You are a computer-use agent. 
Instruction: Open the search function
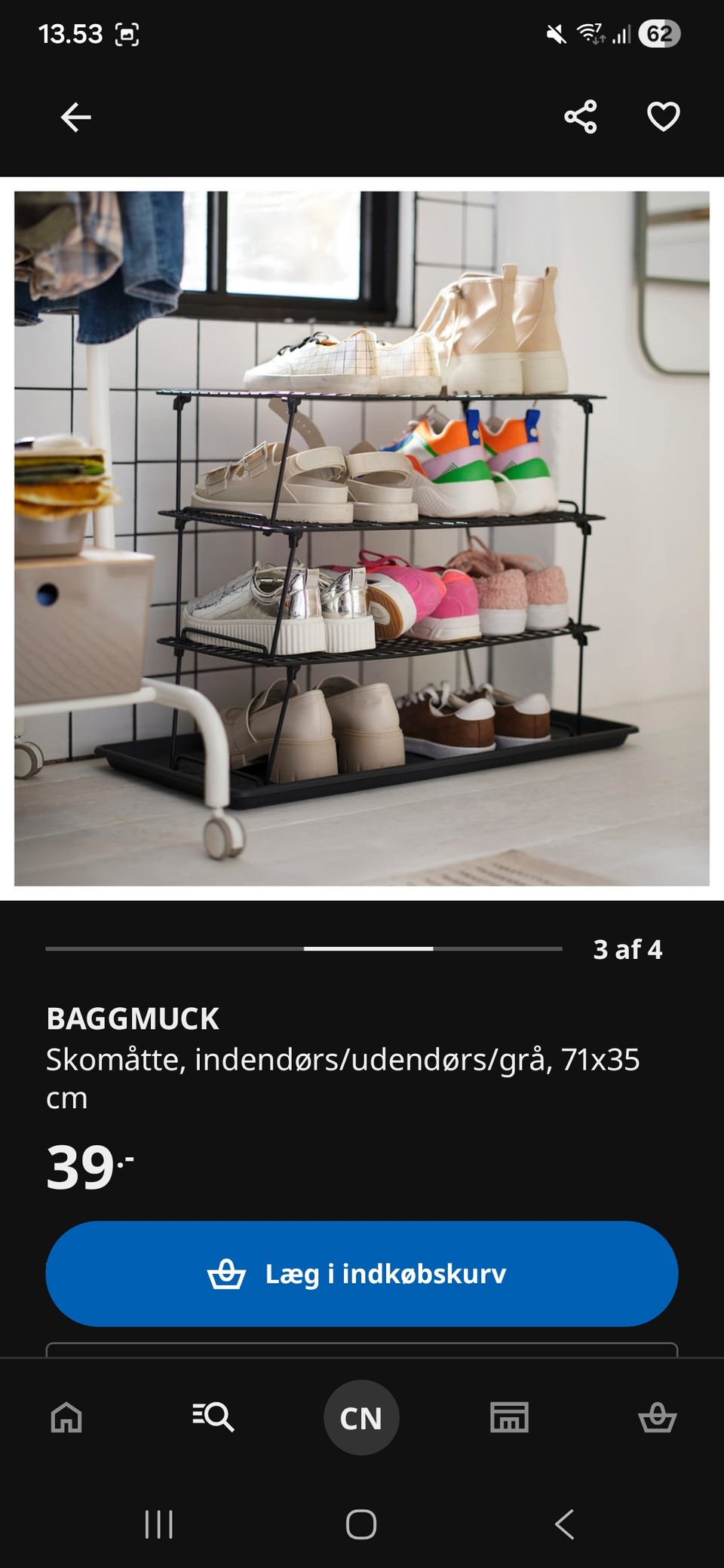click(x=213, y=1417)
